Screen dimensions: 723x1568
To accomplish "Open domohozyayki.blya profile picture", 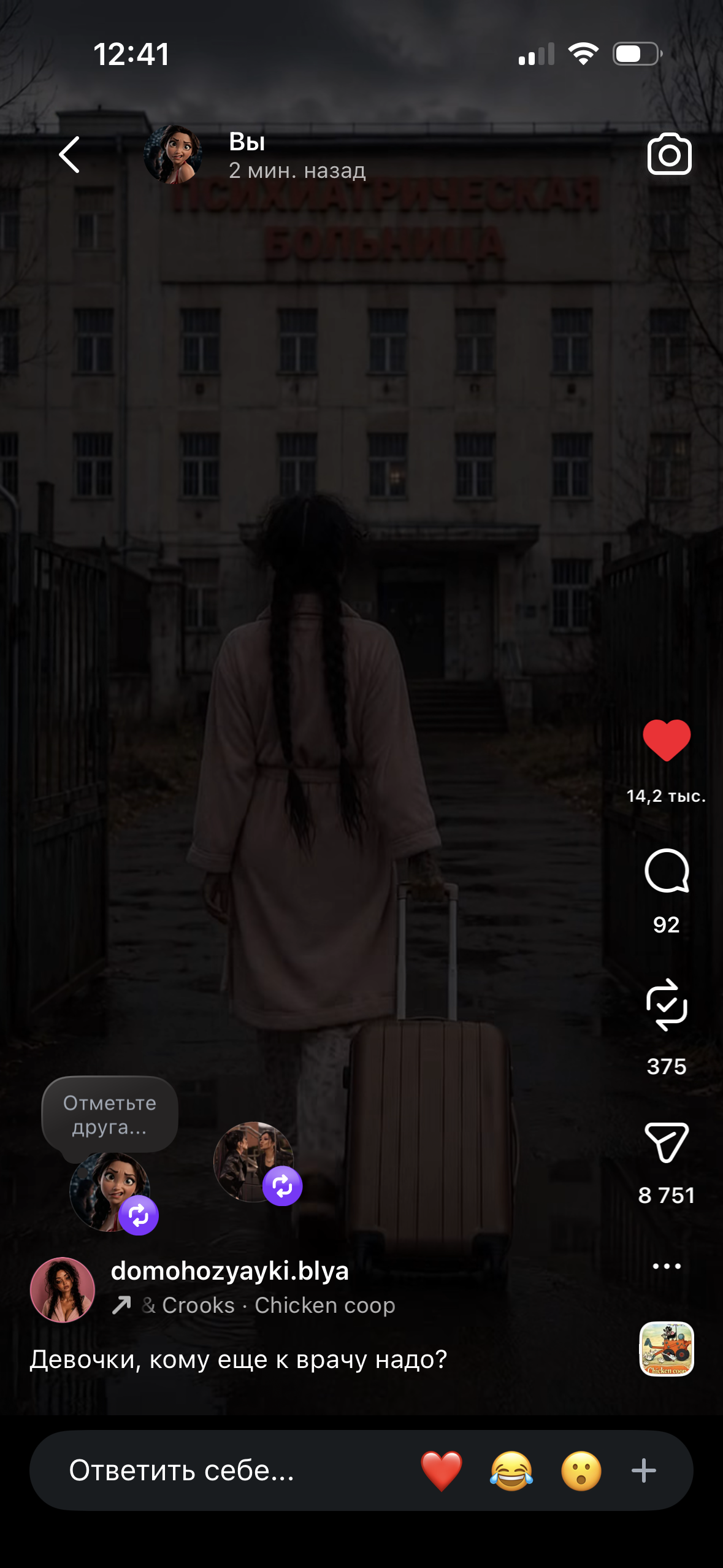I will pyautogui.click(x=63, y=1289).
